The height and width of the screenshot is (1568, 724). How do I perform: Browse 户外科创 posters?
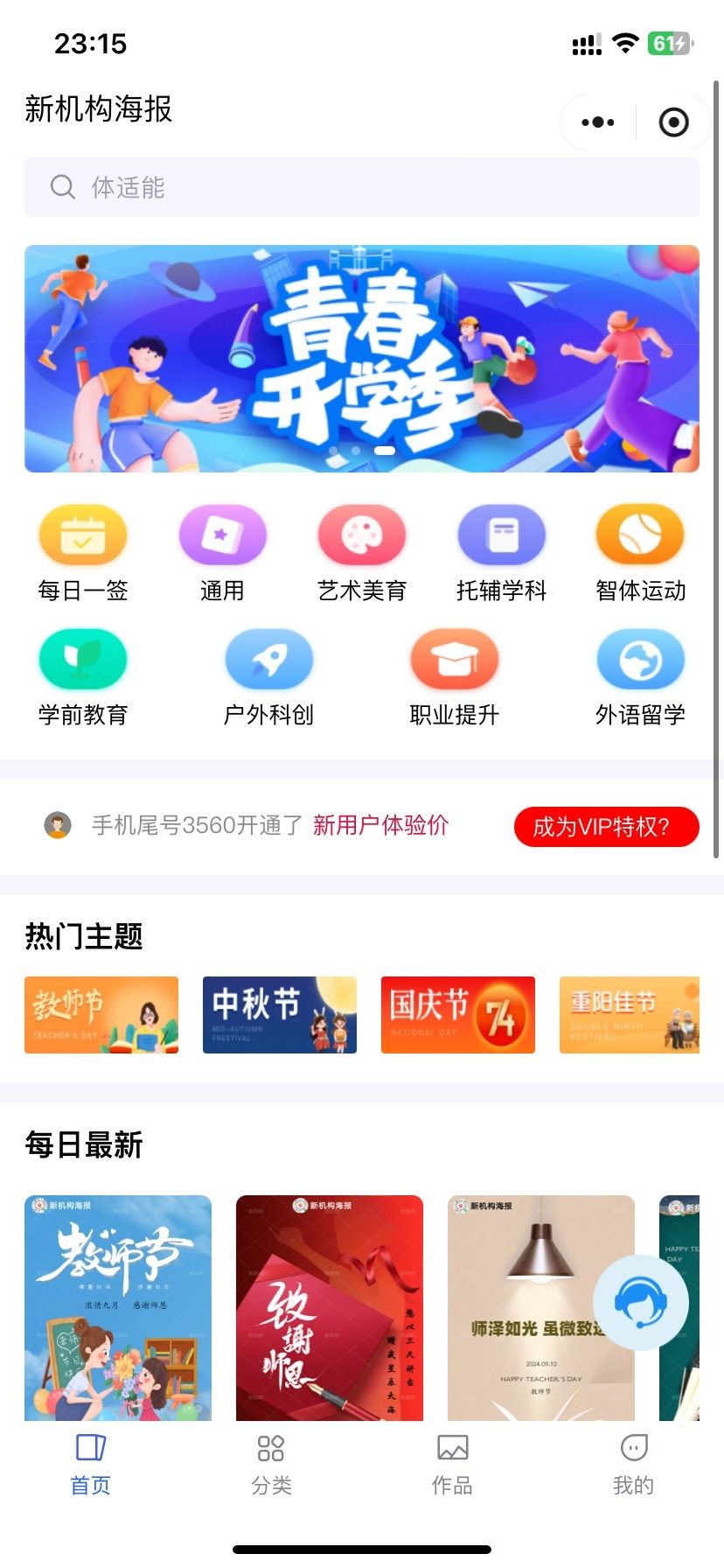pyautogui.click(x=268, y=677)
